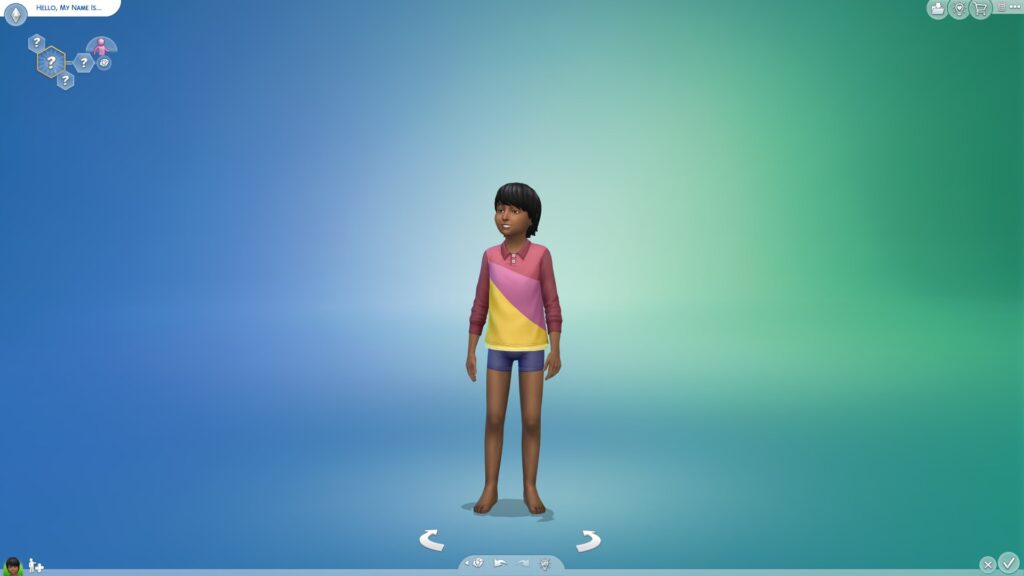The image size is (1024, 576).
Task: Confirm household with the checkmark
Action: [1009, 562]
